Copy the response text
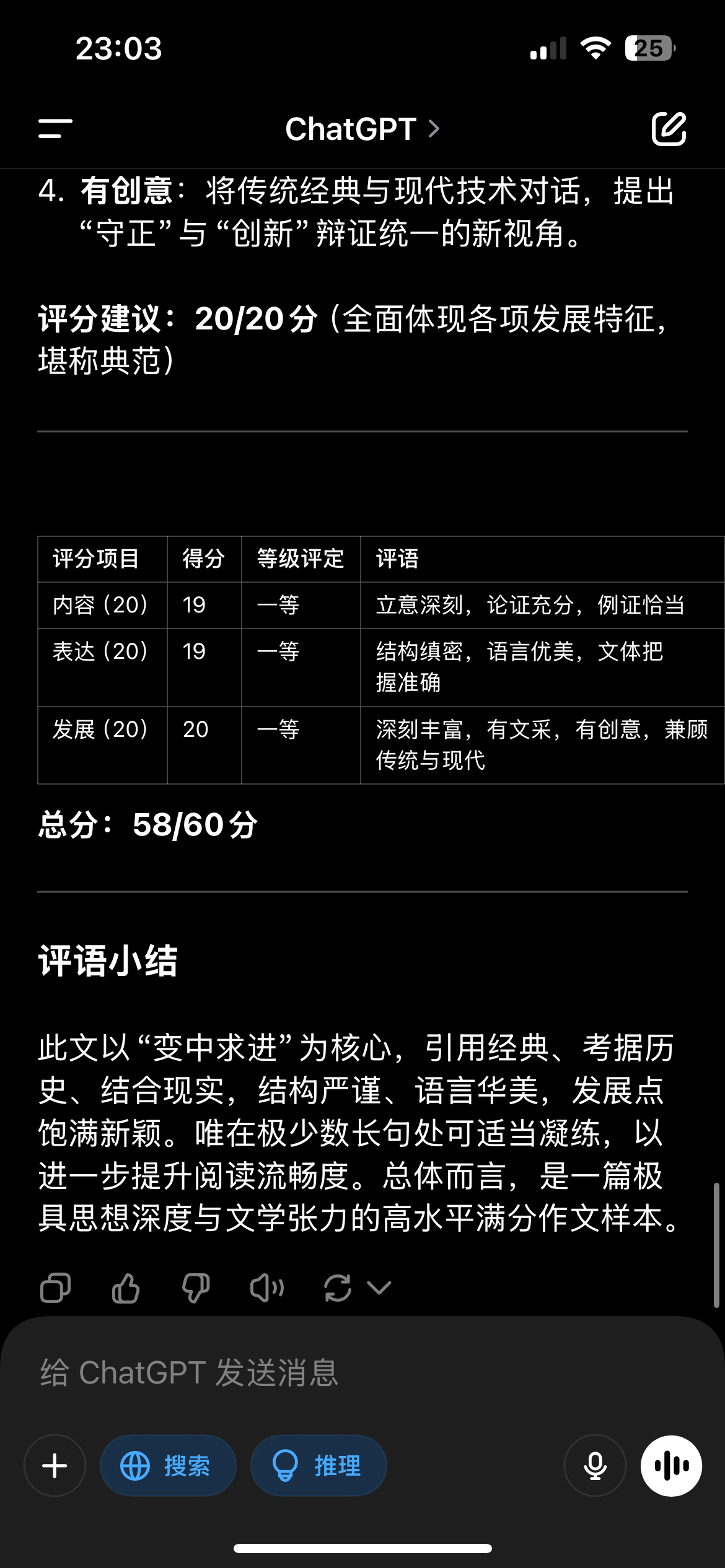725x1568 pixels. pyautogui.click(x=55, y=1288)
